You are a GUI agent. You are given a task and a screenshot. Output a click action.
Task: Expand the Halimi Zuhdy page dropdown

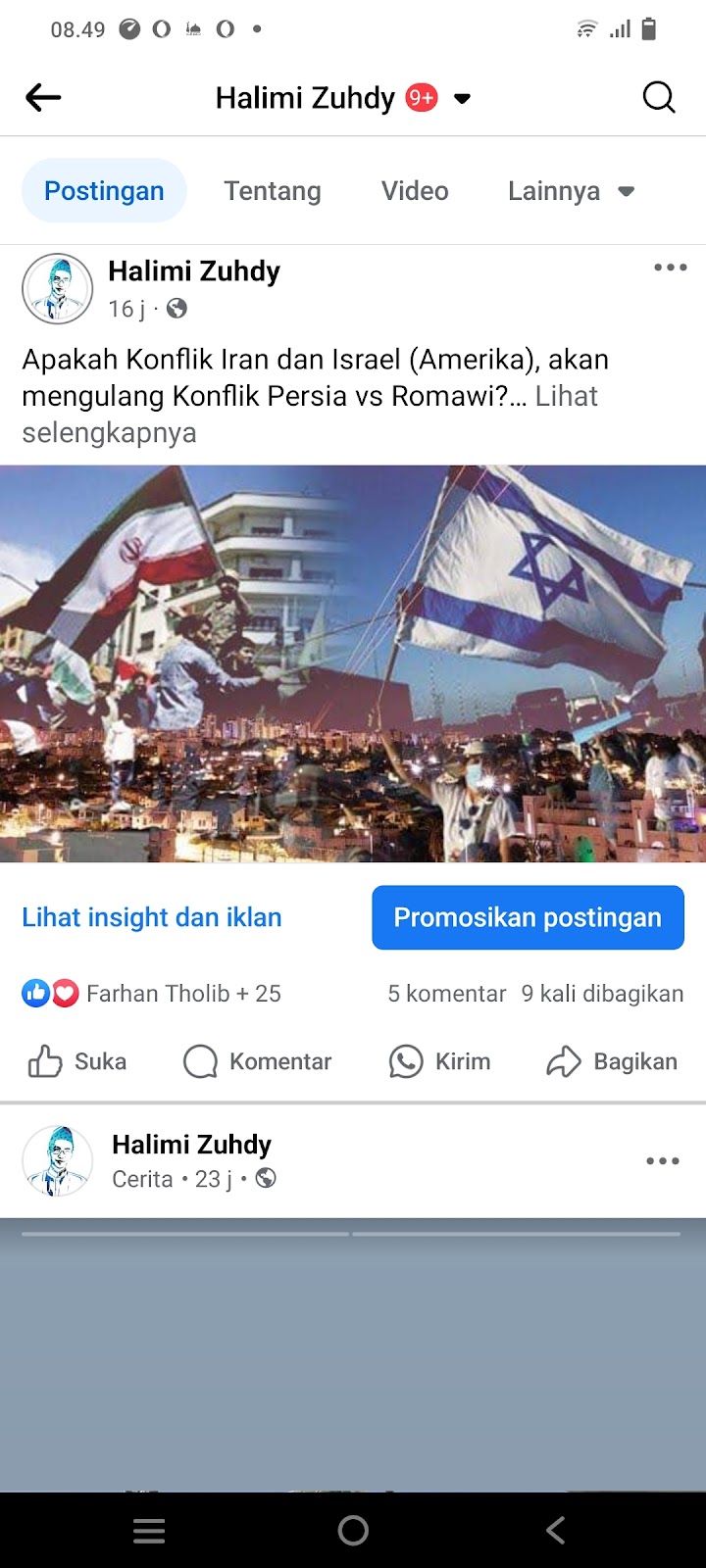click(x=463, y=98)
